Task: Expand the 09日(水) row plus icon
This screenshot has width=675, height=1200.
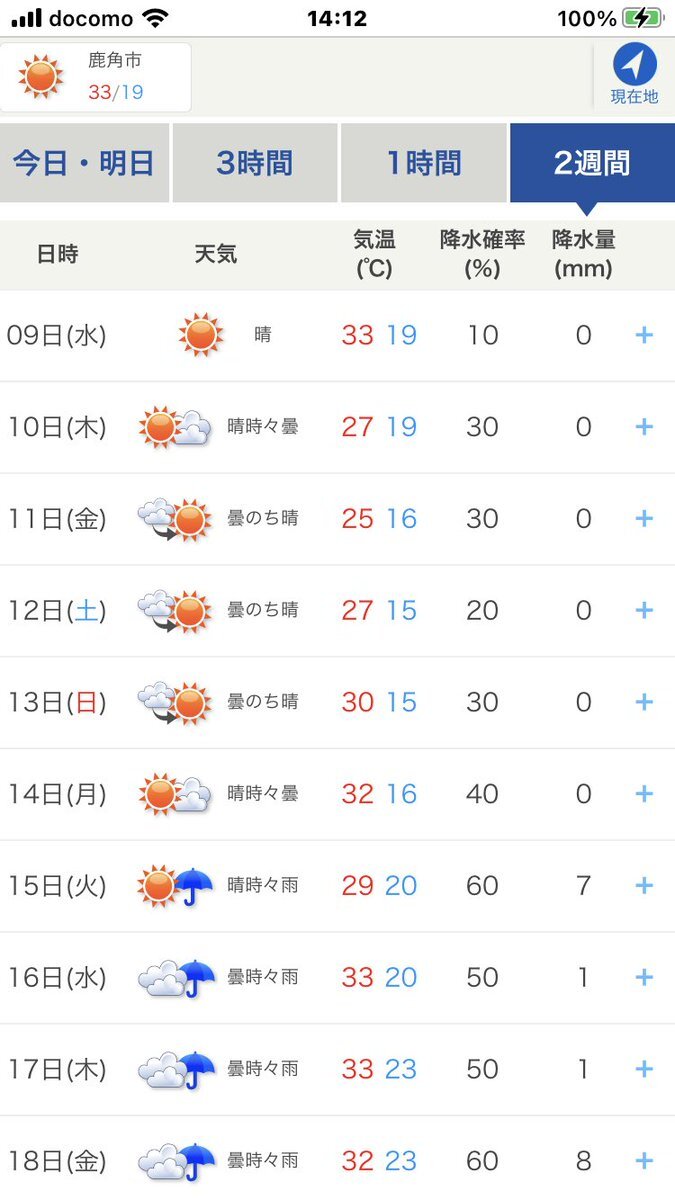Action: 644,335
